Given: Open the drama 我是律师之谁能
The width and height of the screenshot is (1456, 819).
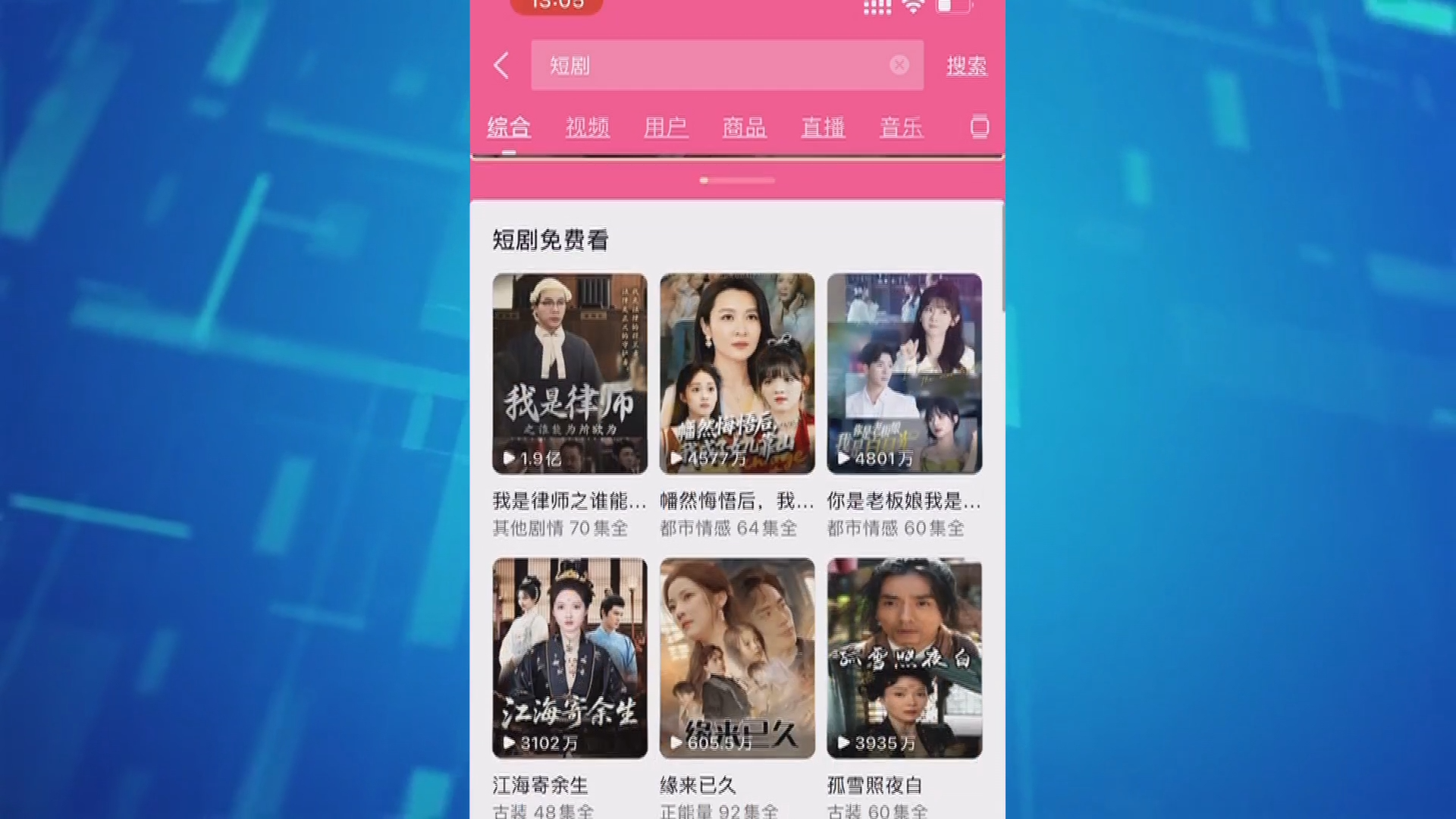Looking at the screenshot, I should click(x=570, y=374).
